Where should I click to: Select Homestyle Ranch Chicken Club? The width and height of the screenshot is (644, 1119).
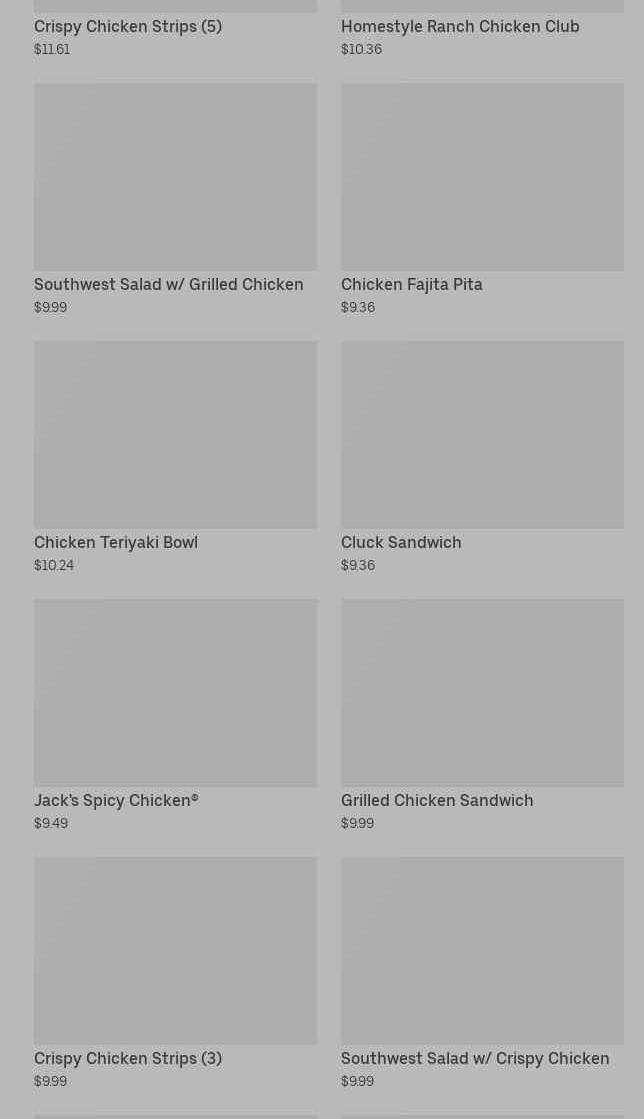(460, 26)
